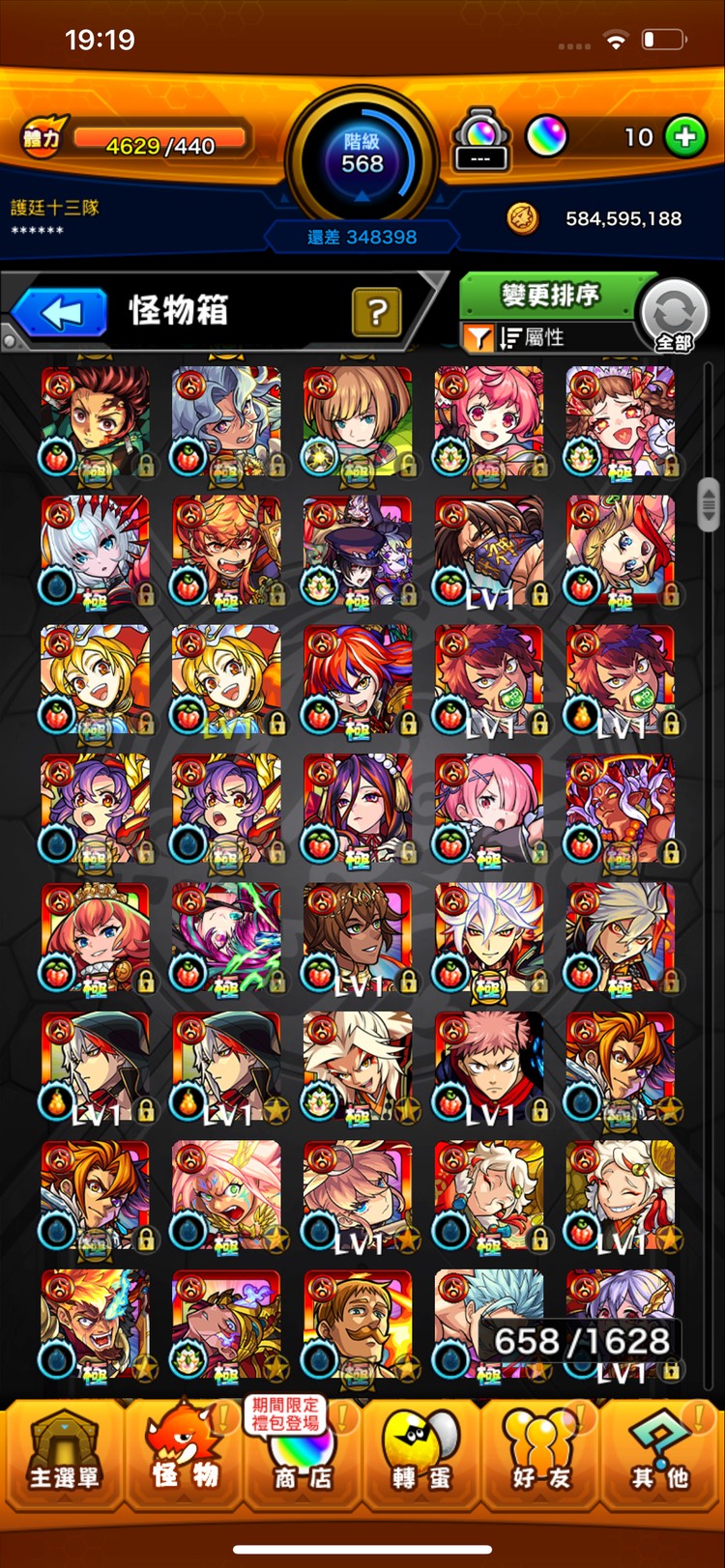Switch to the 轉蛋 gacha tab
The height and width of the screenshot is (1568, 725).
pos(421,1451)
